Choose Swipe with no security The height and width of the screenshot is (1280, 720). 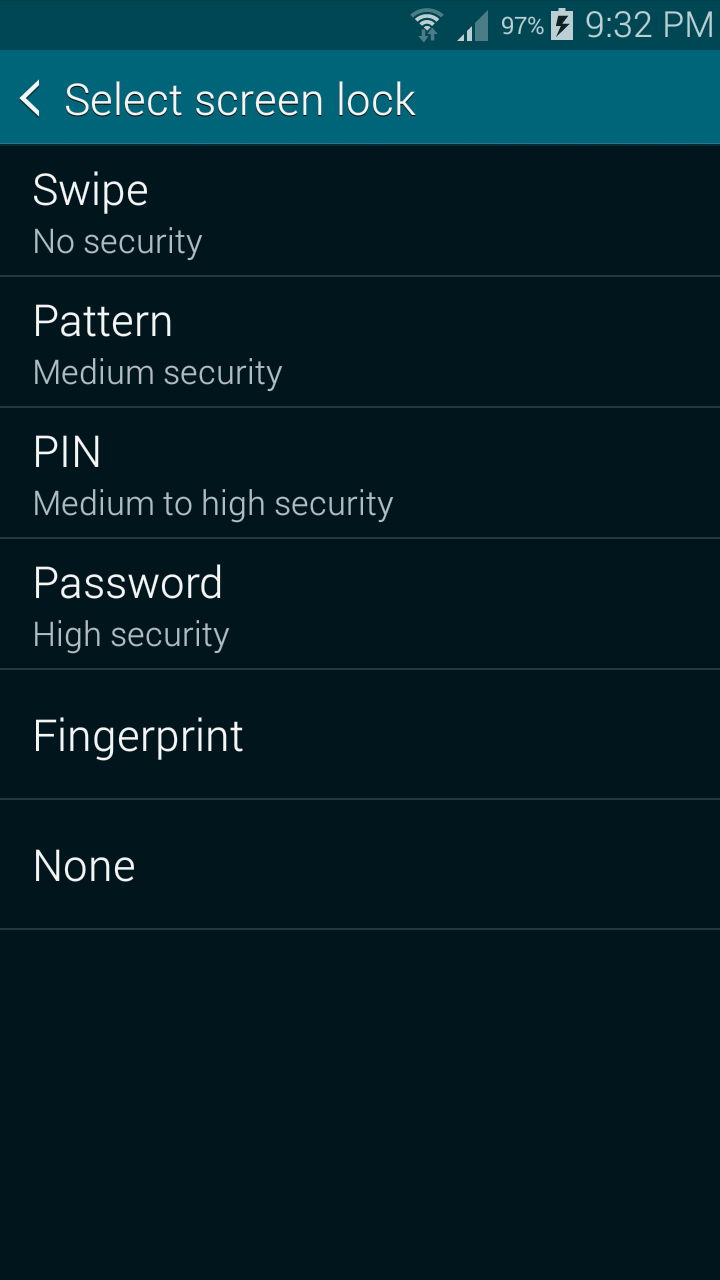[360, 212]
